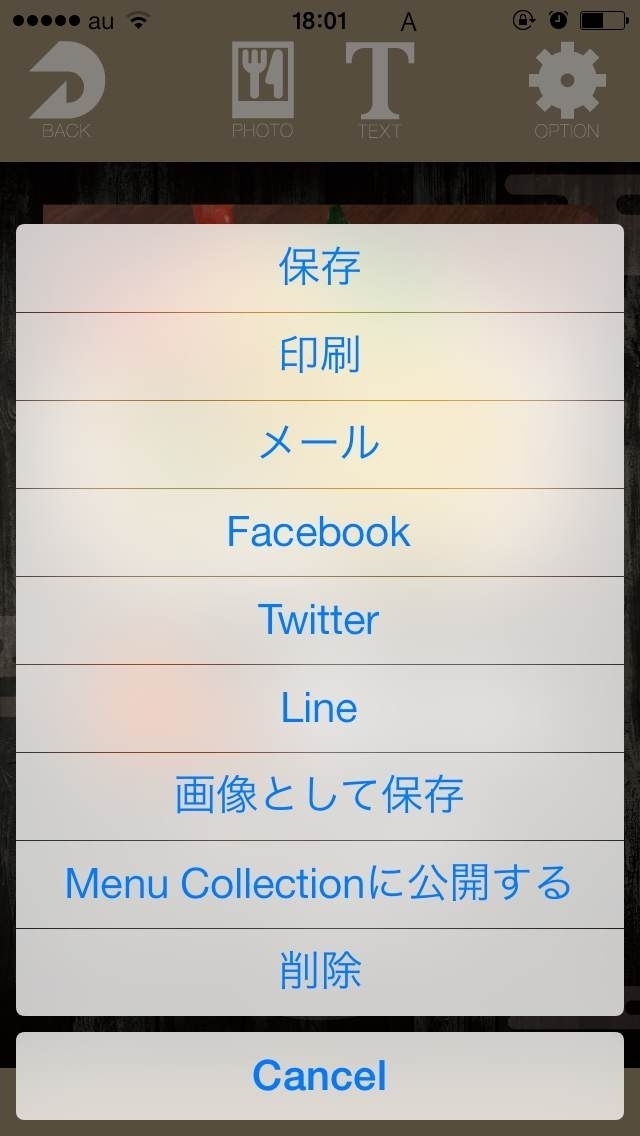Tap 画像として保存 to save as image
This screenshot has height=1136, width=640.
[x=320, y=797]
